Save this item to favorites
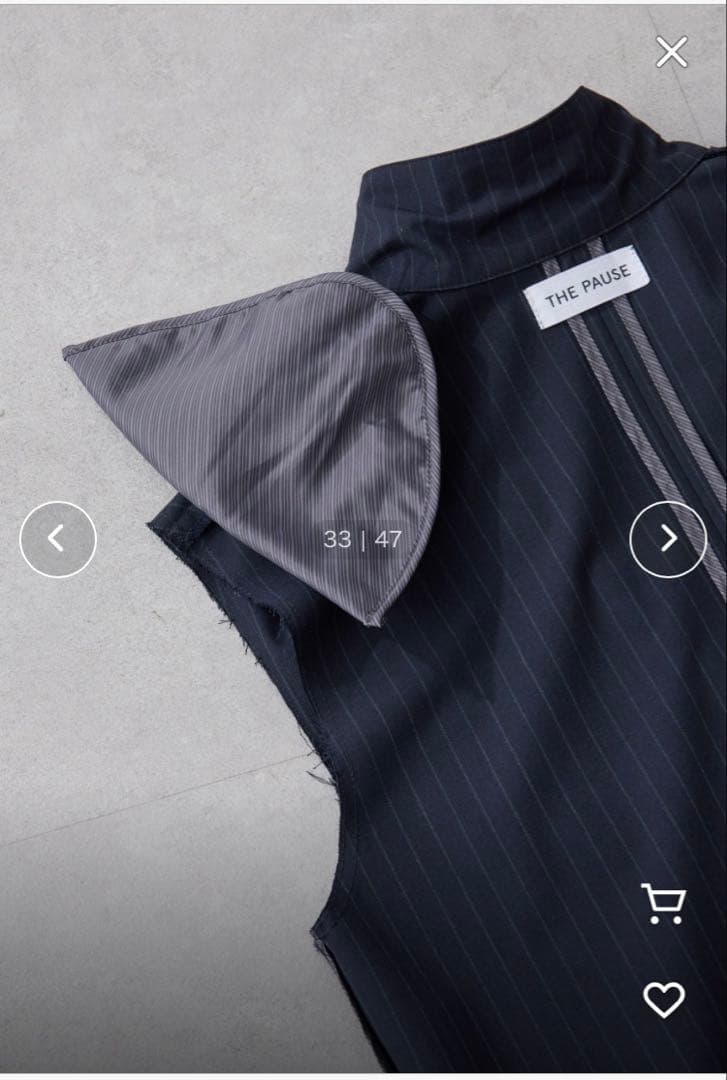Image resolution: width=727 pixels, height=1080 pixels. 663,999
